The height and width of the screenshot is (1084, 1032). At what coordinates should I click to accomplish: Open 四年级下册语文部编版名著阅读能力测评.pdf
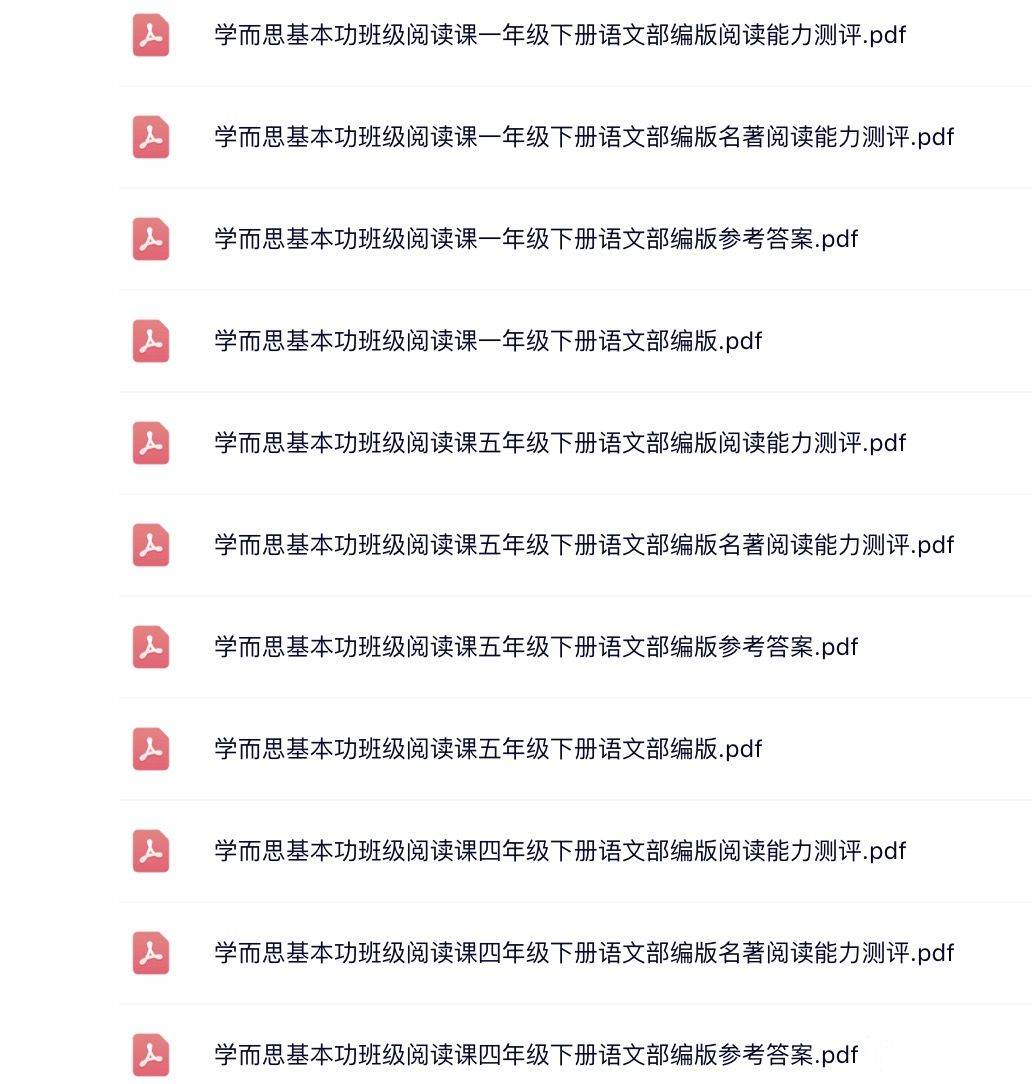(584, 953)
